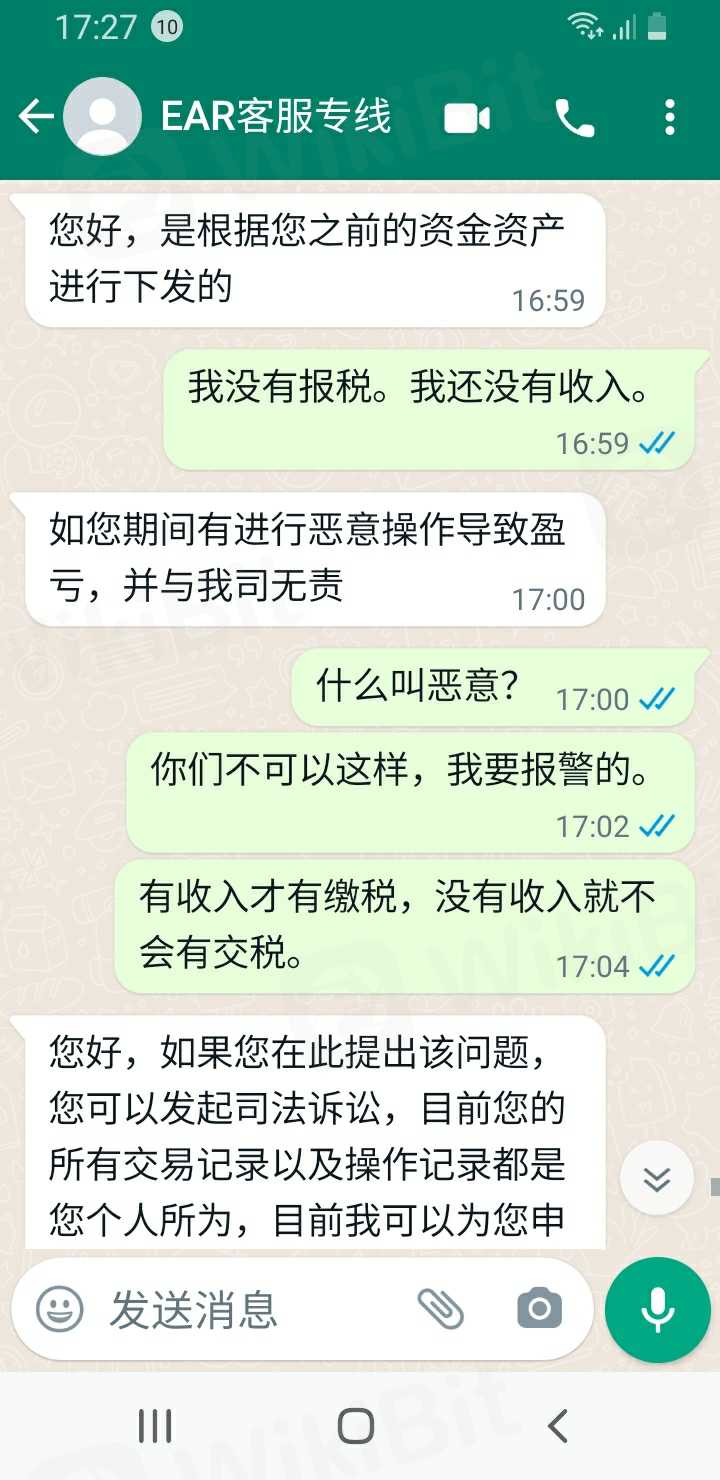Go back from the EAR客服专线 chat
The height and width of the screenshot is (1480, 720).
pos(35,118)
